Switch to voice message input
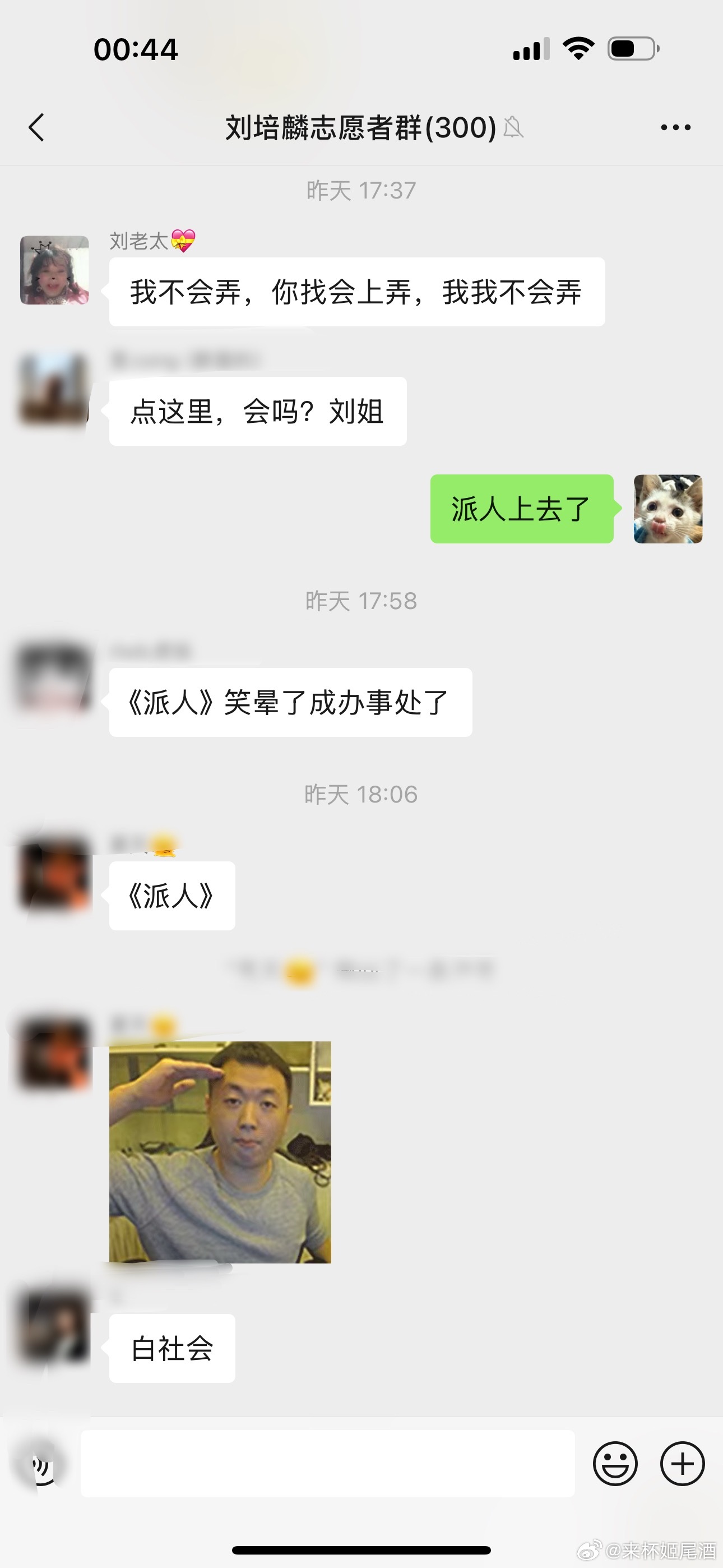 (x=40, y=1464)
